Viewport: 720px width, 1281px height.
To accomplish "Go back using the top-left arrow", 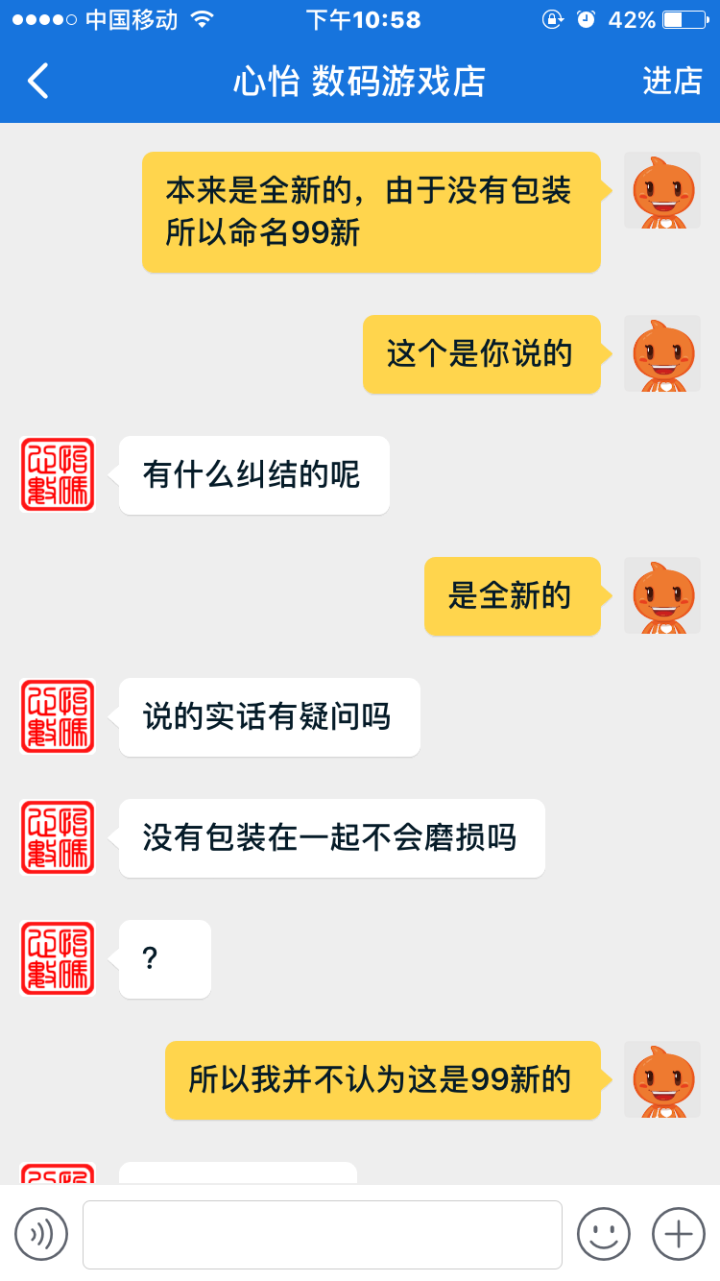I will 38,81.
